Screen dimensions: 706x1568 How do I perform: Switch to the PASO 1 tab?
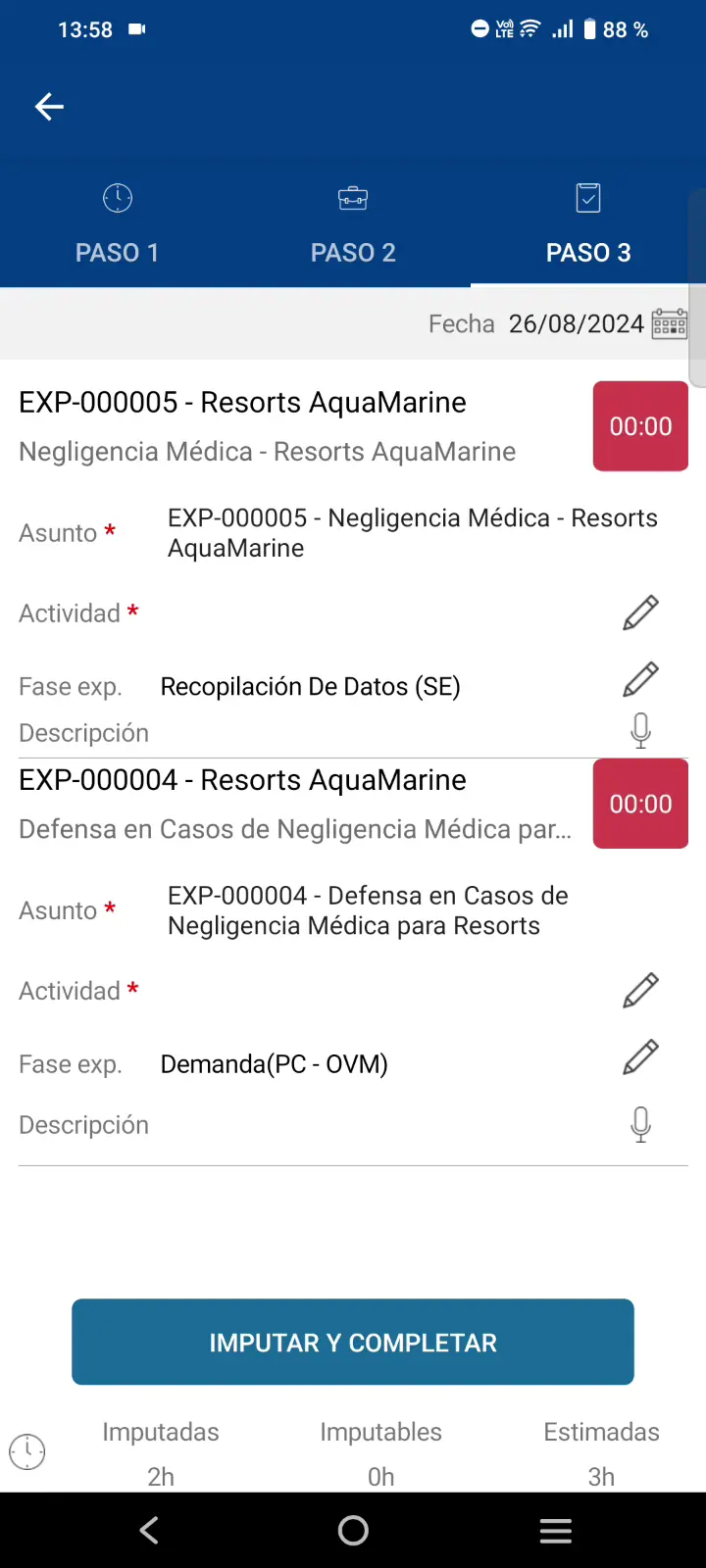click(118, 225)
